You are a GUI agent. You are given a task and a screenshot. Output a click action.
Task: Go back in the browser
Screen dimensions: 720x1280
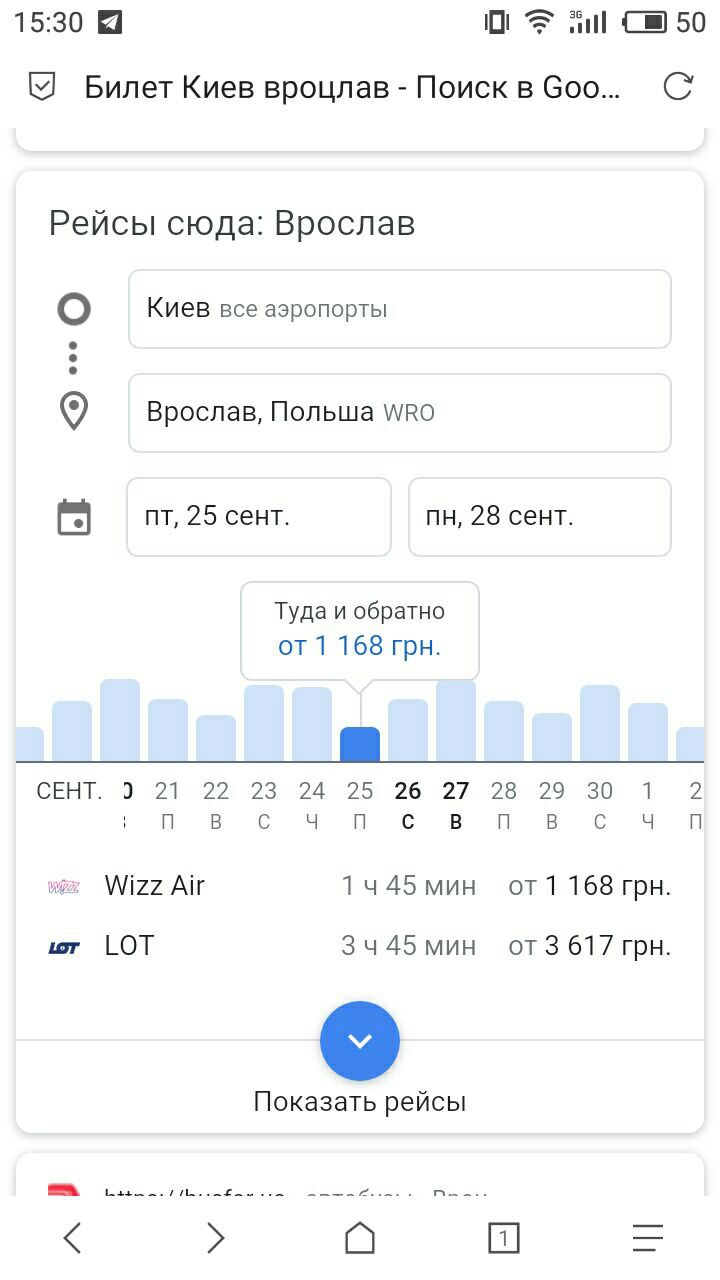tap(72, 1238)
